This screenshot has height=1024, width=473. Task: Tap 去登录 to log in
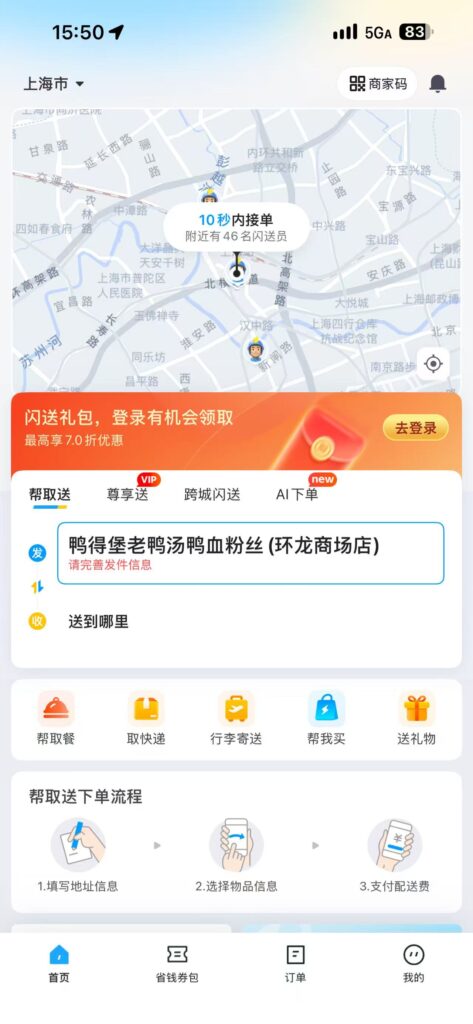[x=416, y=428]
